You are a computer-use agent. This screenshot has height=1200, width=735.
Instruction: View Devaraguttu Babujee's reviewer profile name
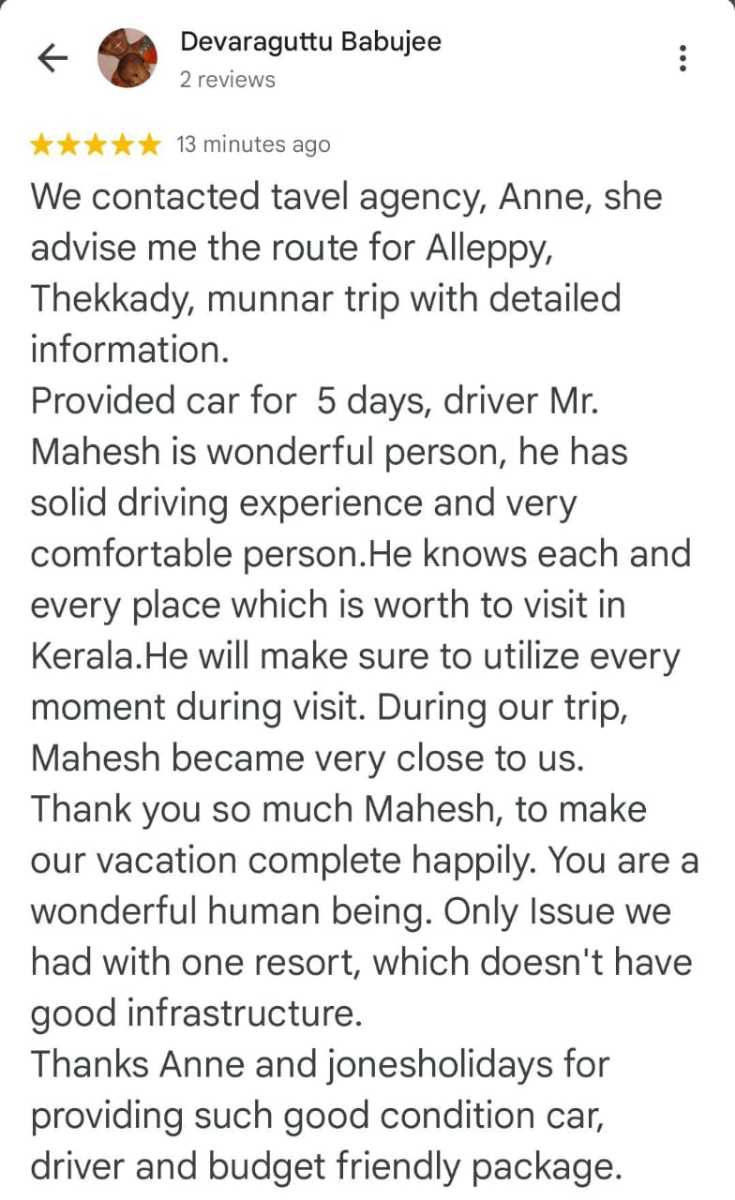click(310, 42)
